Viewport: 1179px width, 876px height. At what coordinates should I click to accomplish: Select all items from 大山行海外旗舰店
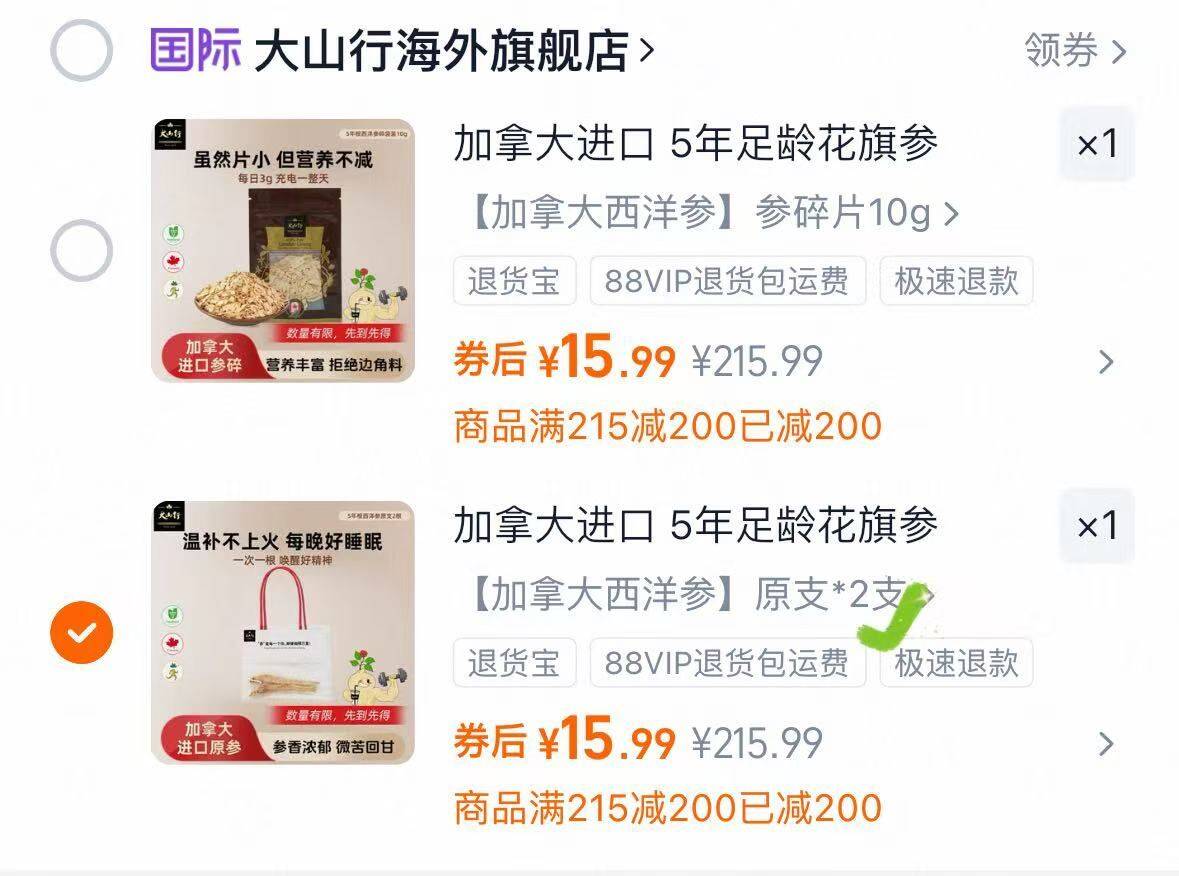[81, 50]
